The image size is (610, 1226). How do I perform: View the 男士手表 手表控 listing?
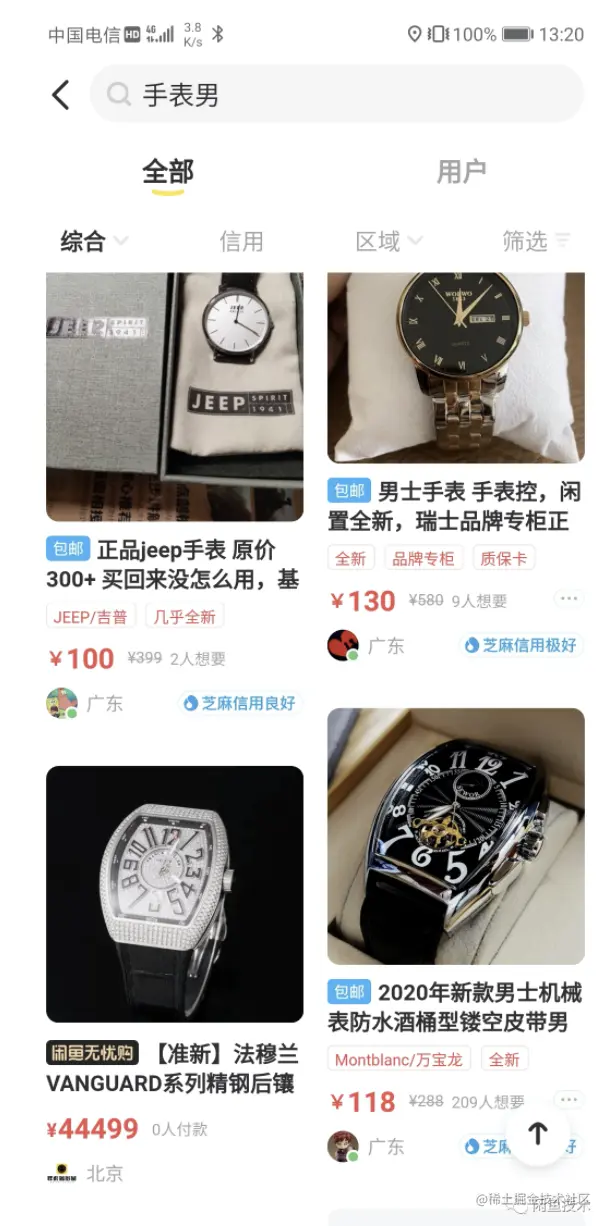click(x=455, y=368)
